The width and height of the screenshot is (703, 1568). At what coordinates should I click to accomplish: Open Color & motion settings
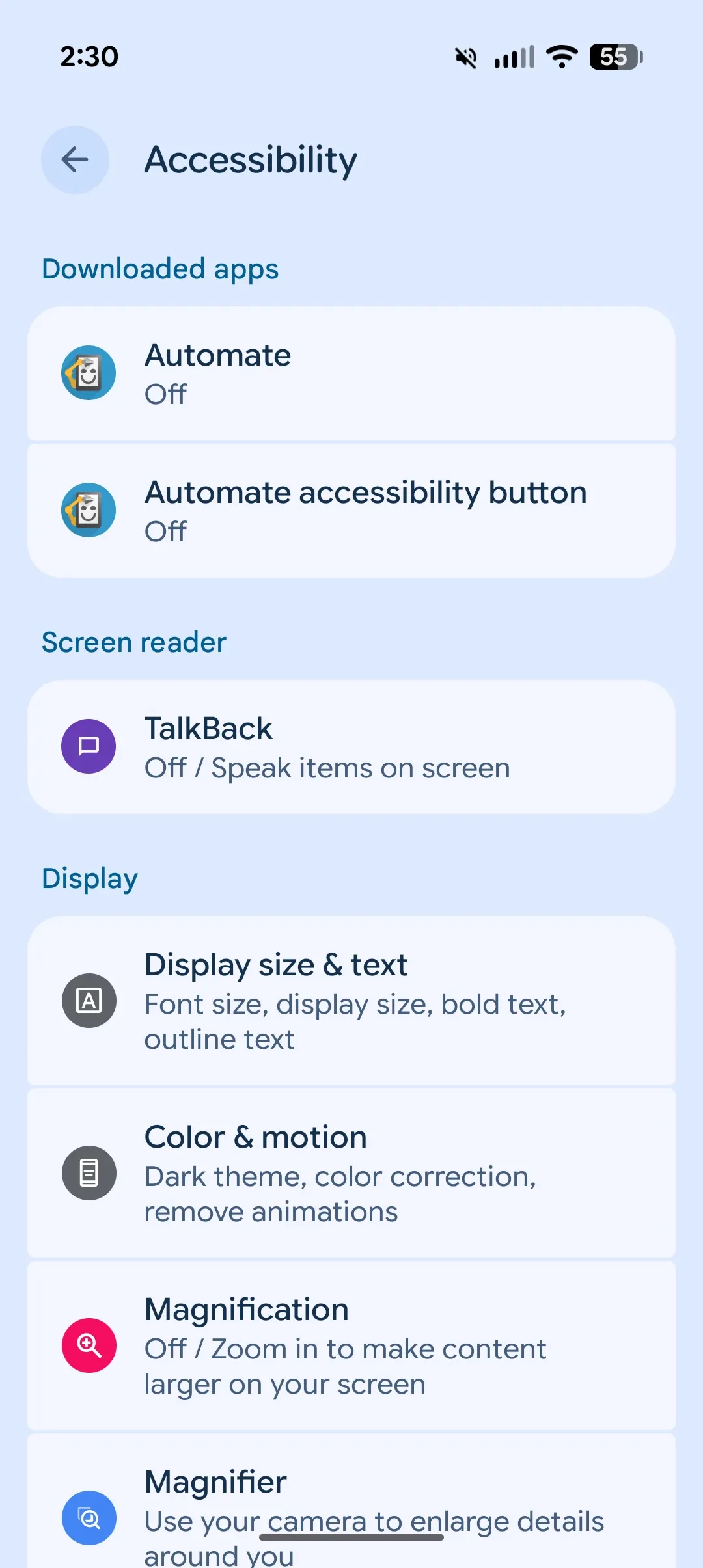tap(351, 1173)
